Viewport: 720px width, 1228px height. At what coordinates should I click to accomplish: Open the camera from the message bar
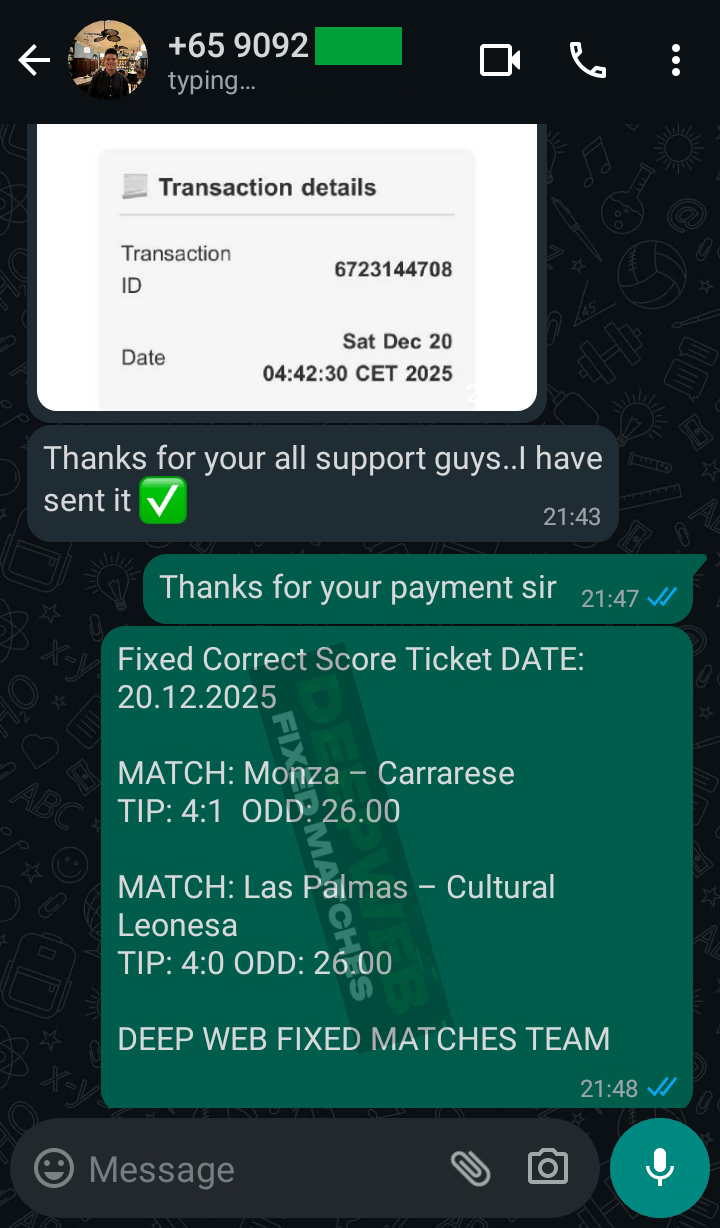tap(547, 1168)
